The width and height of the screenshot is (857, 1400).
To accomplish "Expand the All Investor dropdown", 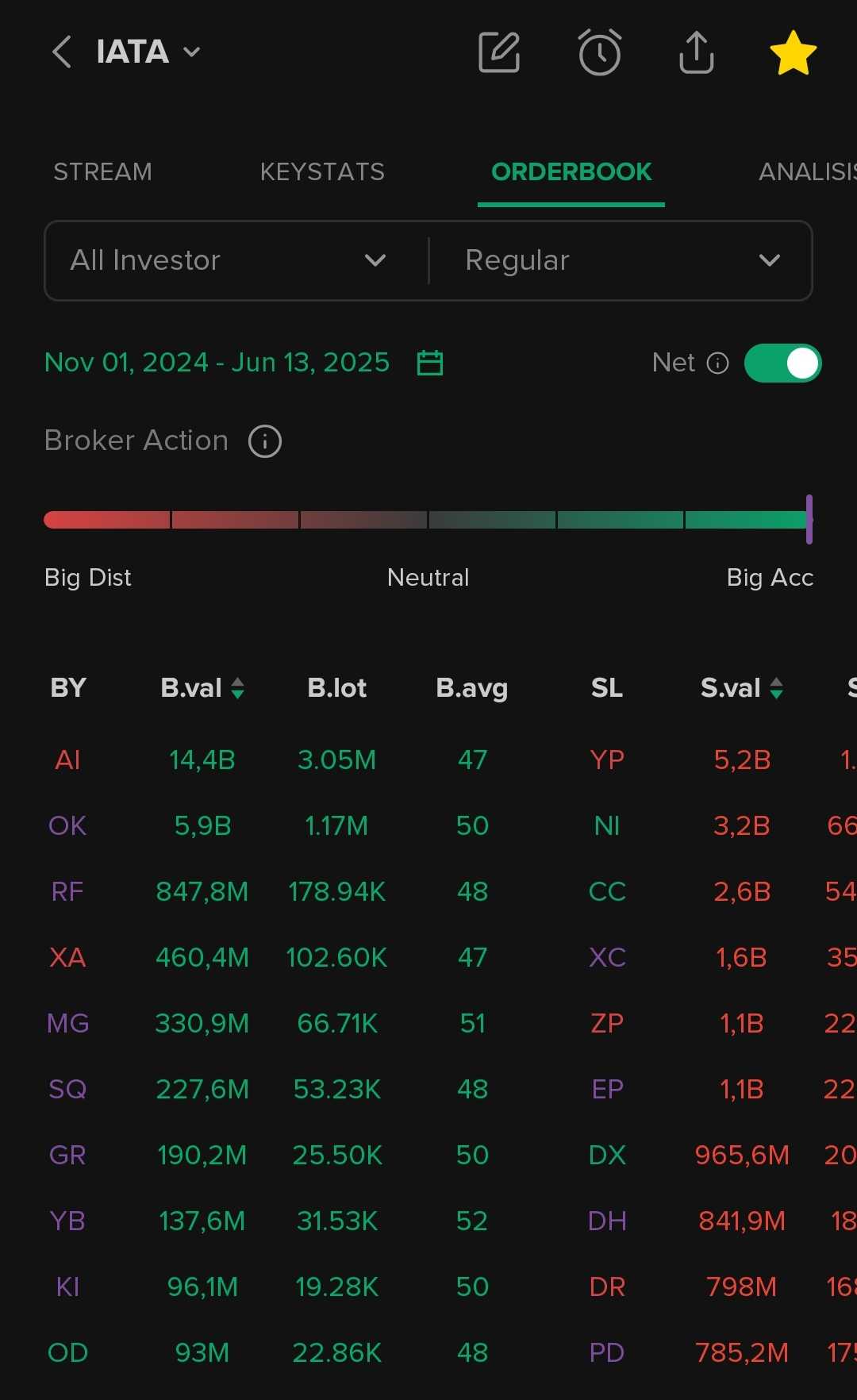I will (229, 260).
